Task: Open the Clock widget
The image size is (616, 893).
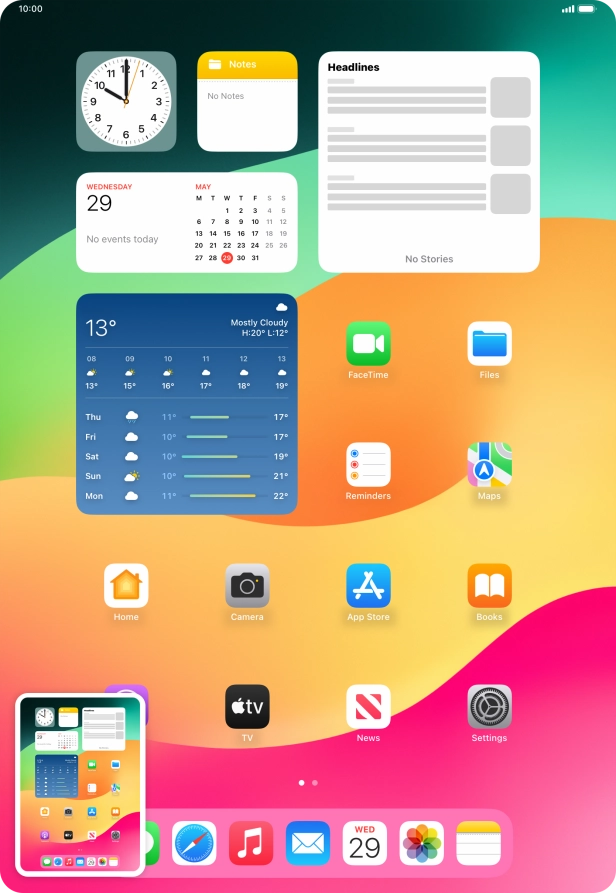Action: click(126, 101)
